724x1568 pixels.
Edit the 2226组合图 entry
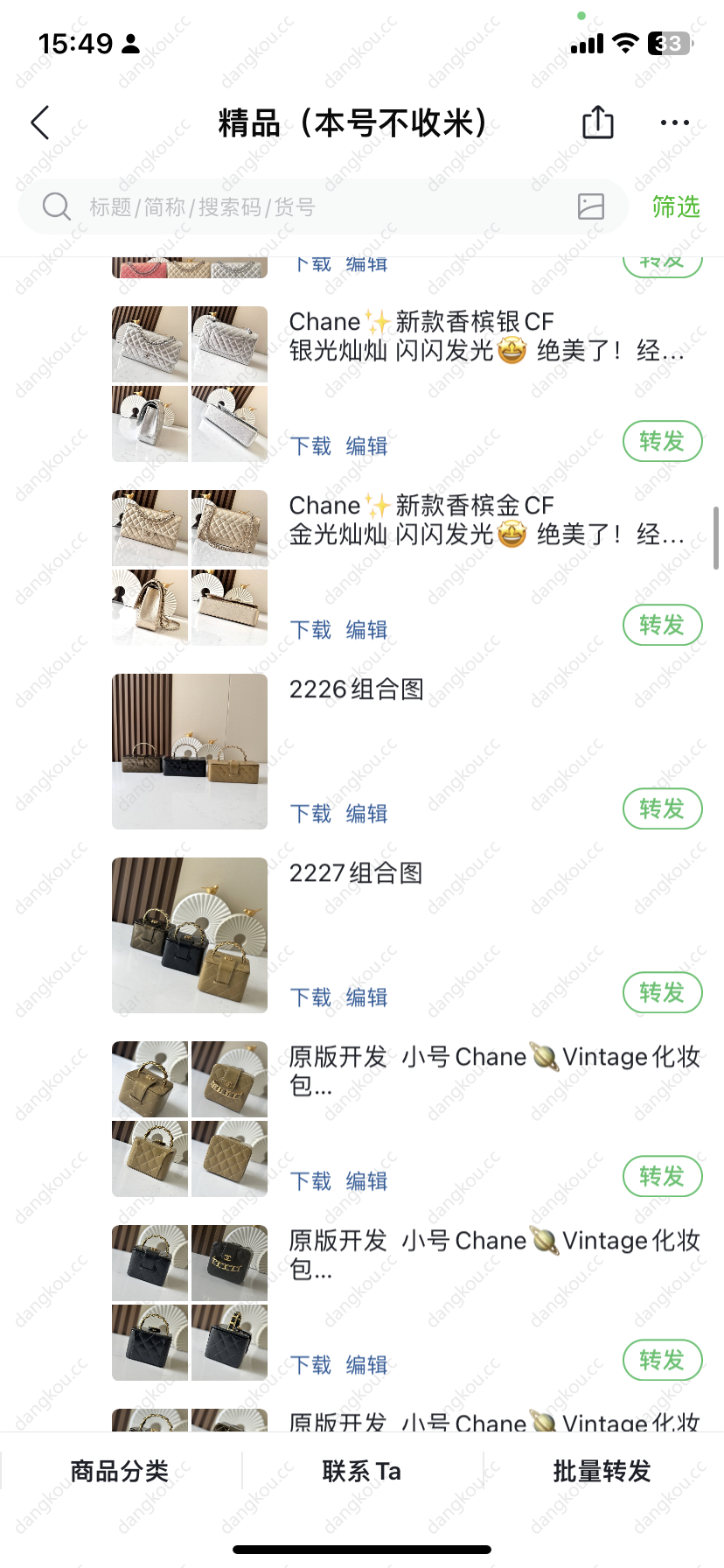click(366, 814)
